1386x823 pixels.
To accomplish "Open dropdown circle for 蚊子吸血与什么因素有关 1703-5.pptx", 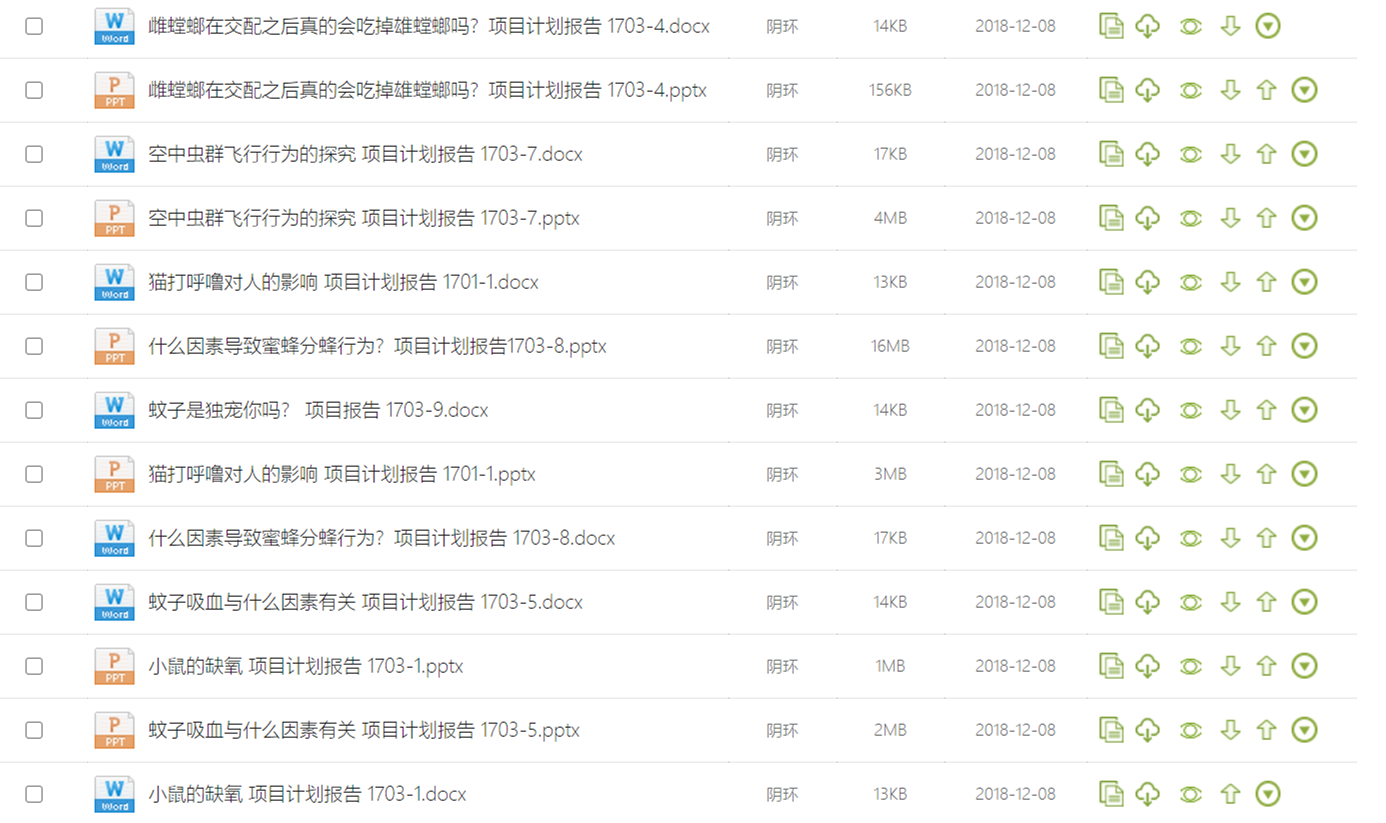I will point(1304,730).
